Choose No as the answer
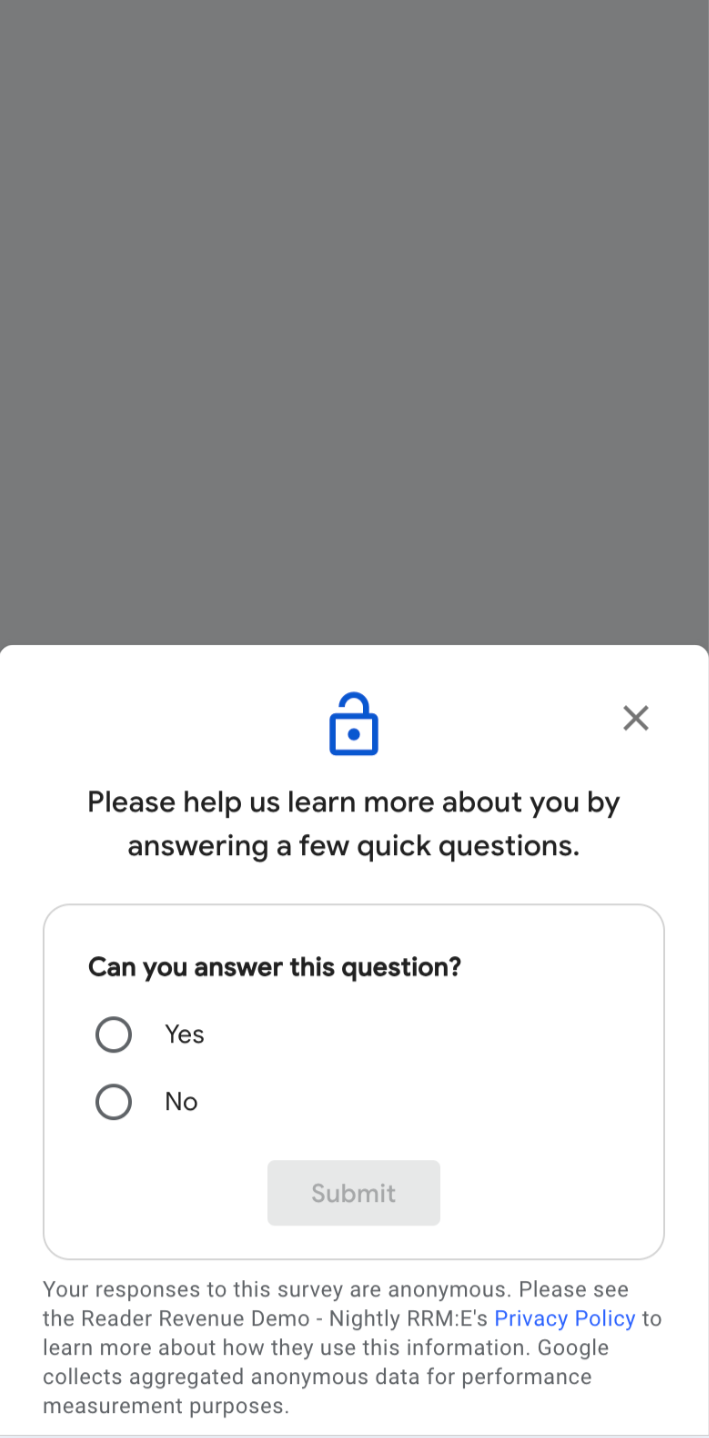This screenshot has height=1438, width=709. (x=114, y=1102)
